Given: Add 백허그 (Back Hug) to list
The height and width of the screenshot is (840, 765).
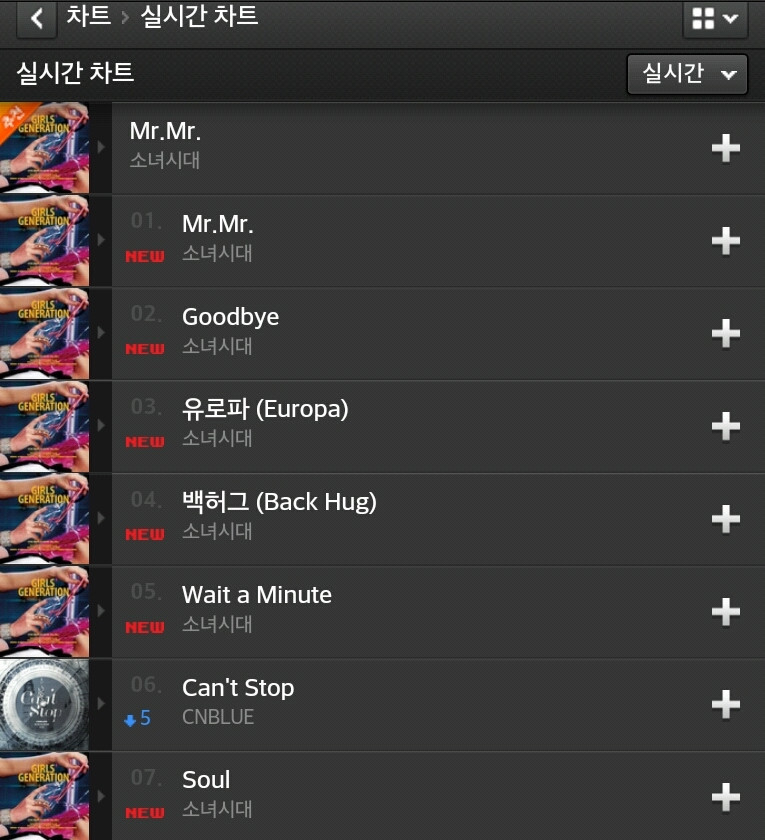Looking at the screenshot, I should click(x=725, y=519).
